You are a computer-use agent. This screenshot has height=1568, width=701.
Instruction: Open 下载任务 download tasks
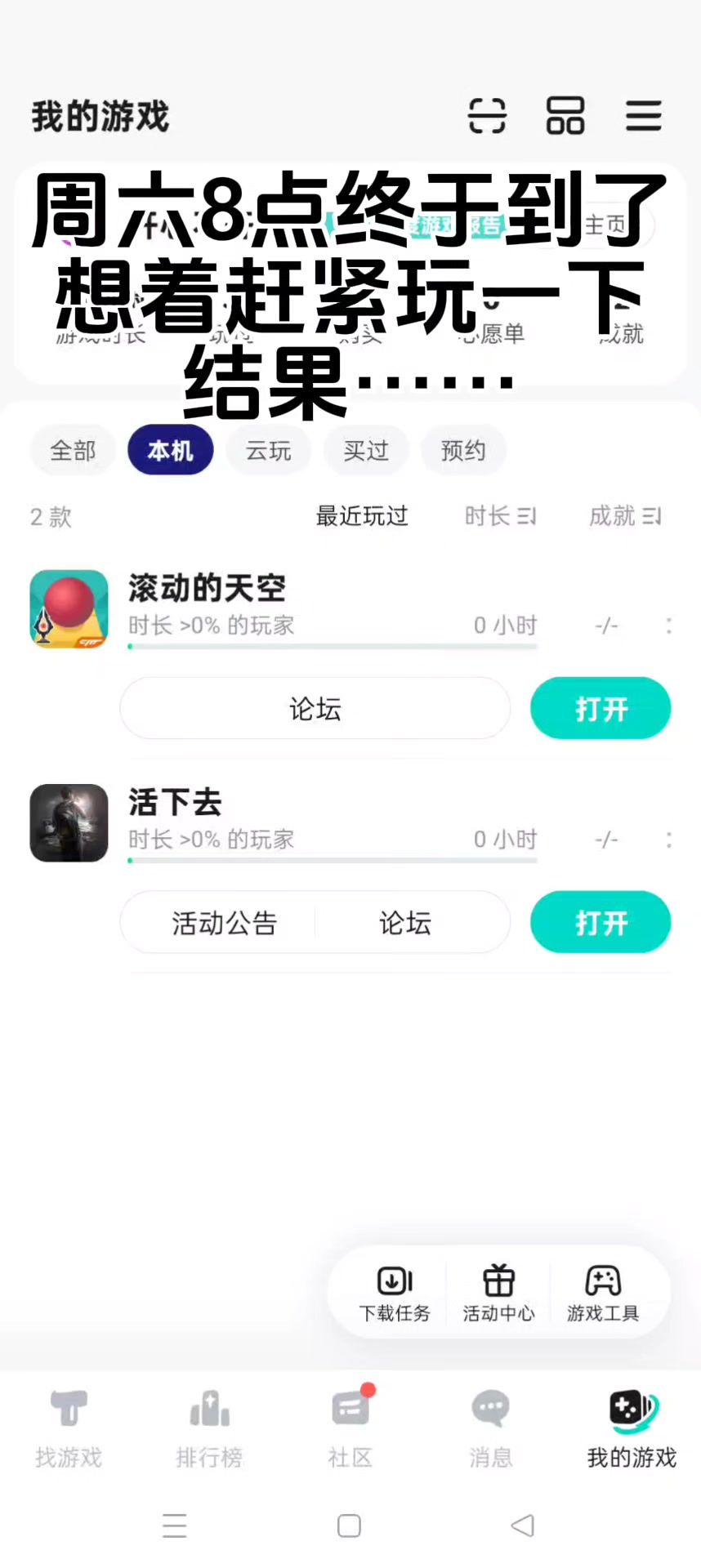(x=395, y=1293)
